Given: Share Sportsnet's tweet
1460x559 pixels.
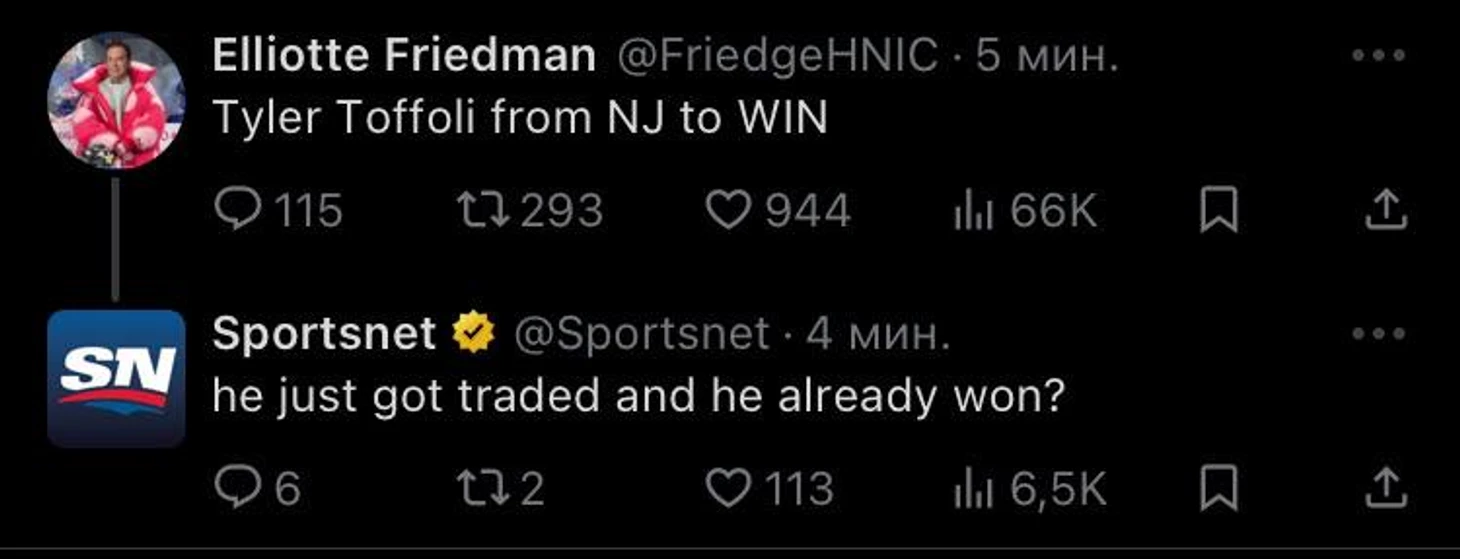Looking at the screenshot, I should 1386,488.
